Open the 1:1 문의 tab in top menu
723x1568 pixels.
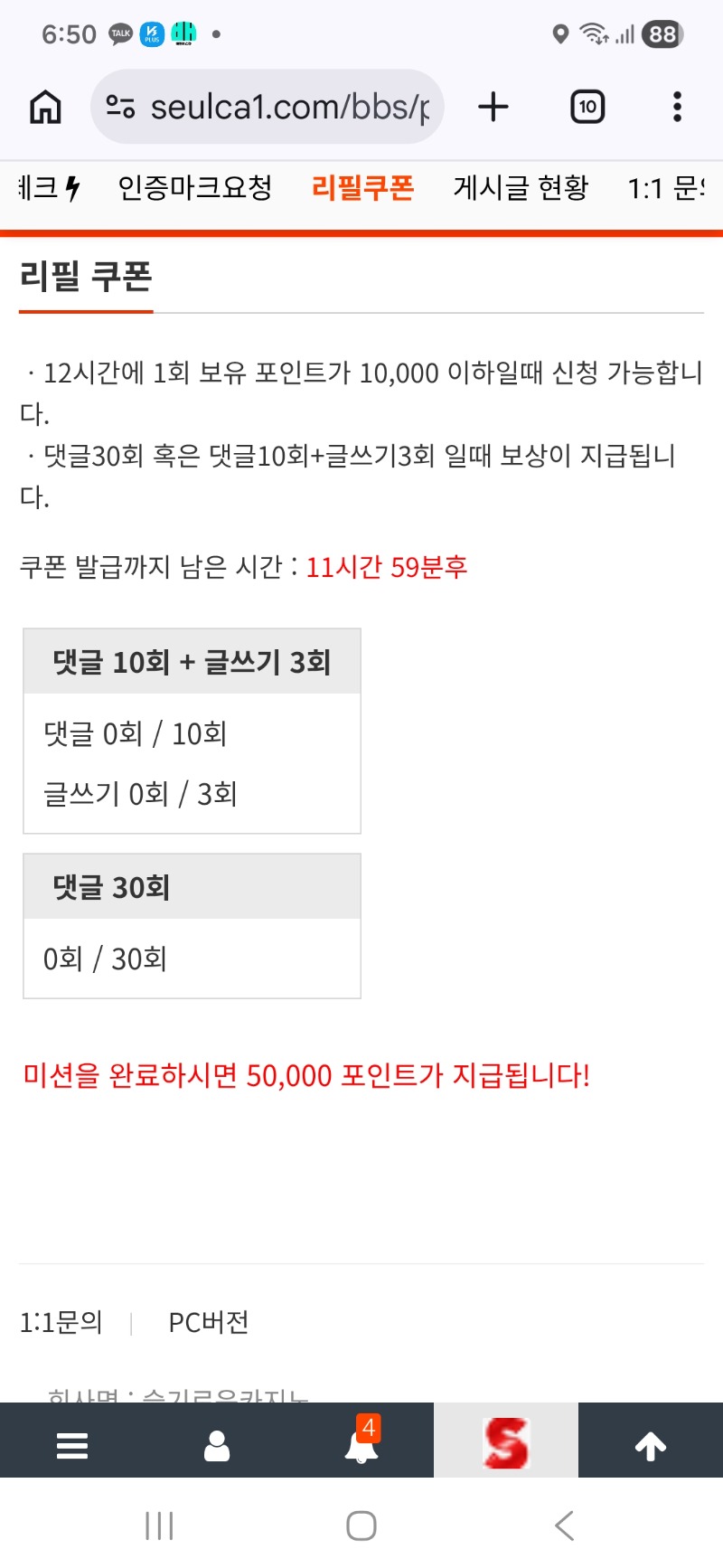click(667, 188)
